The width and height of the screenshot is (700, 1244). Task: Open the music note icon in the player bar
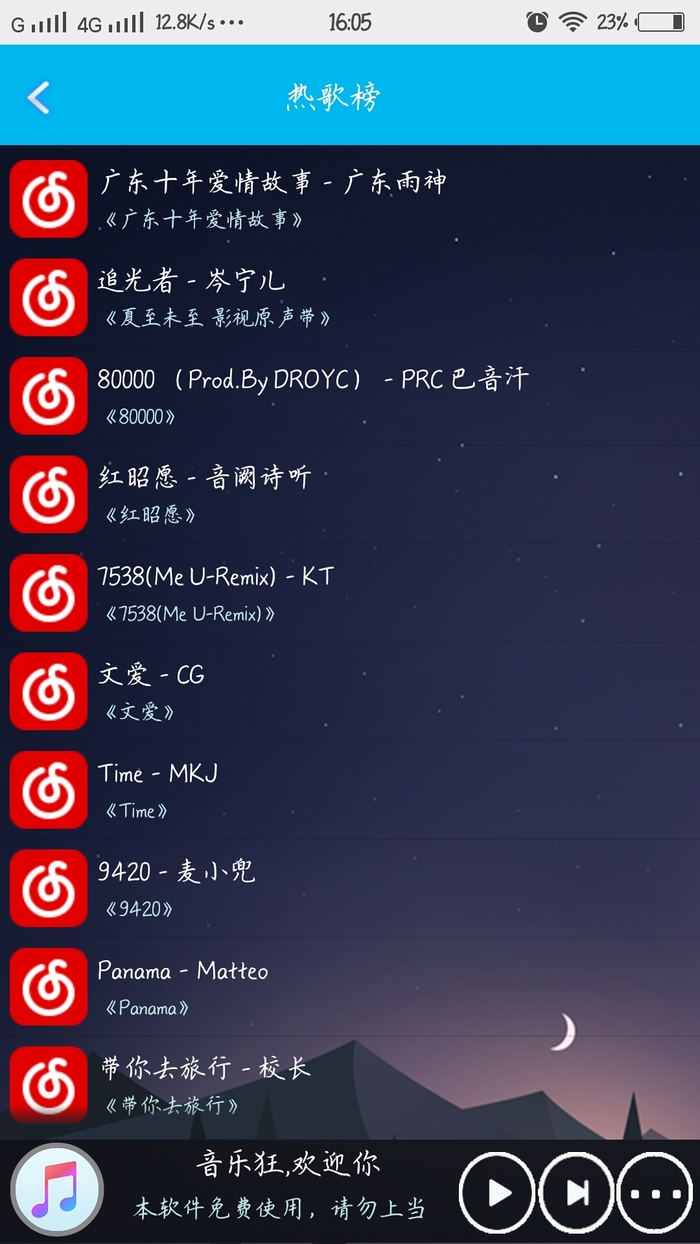pos(57,1192)
